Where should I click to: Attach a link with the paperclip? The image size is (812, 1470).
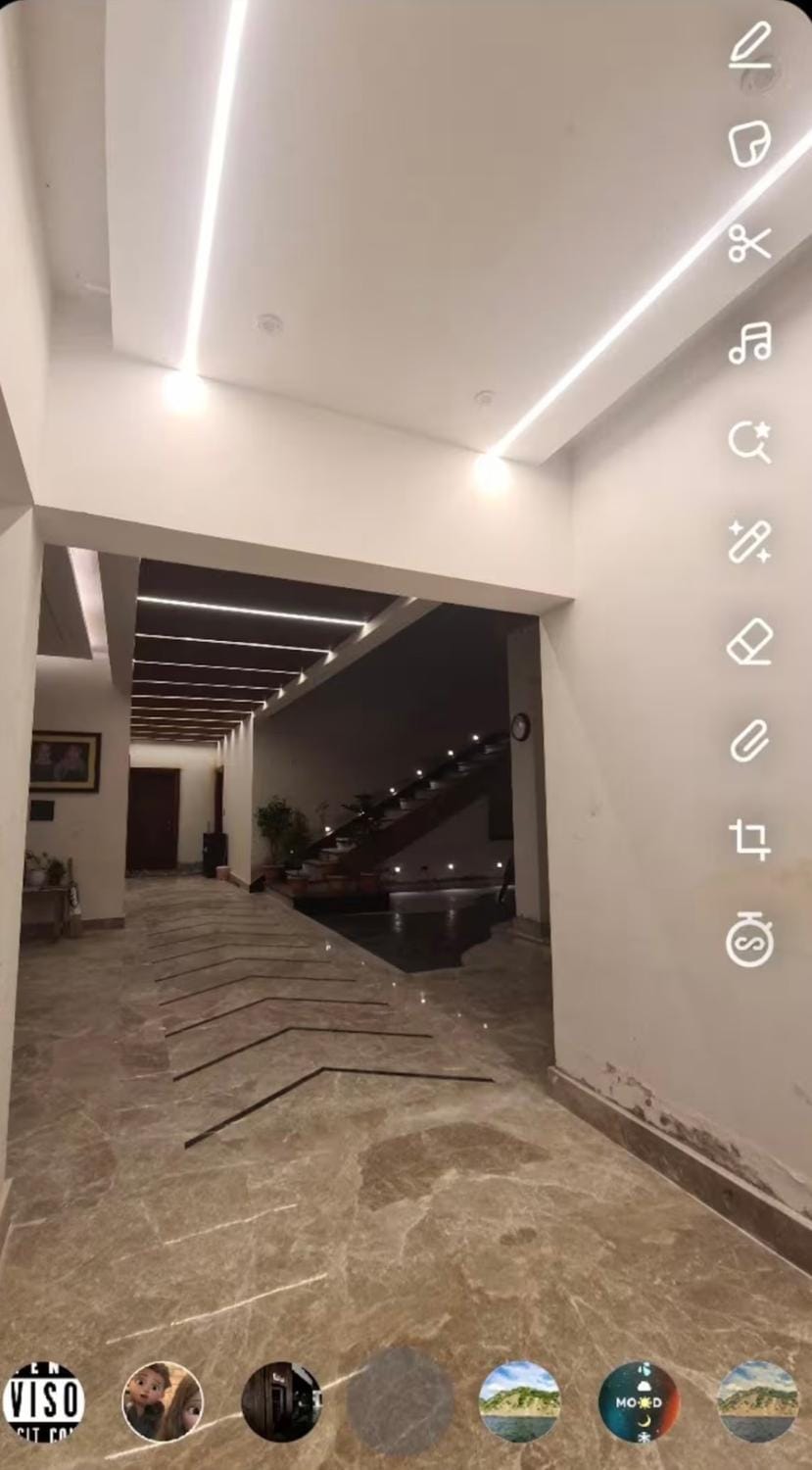coord(750,742)
